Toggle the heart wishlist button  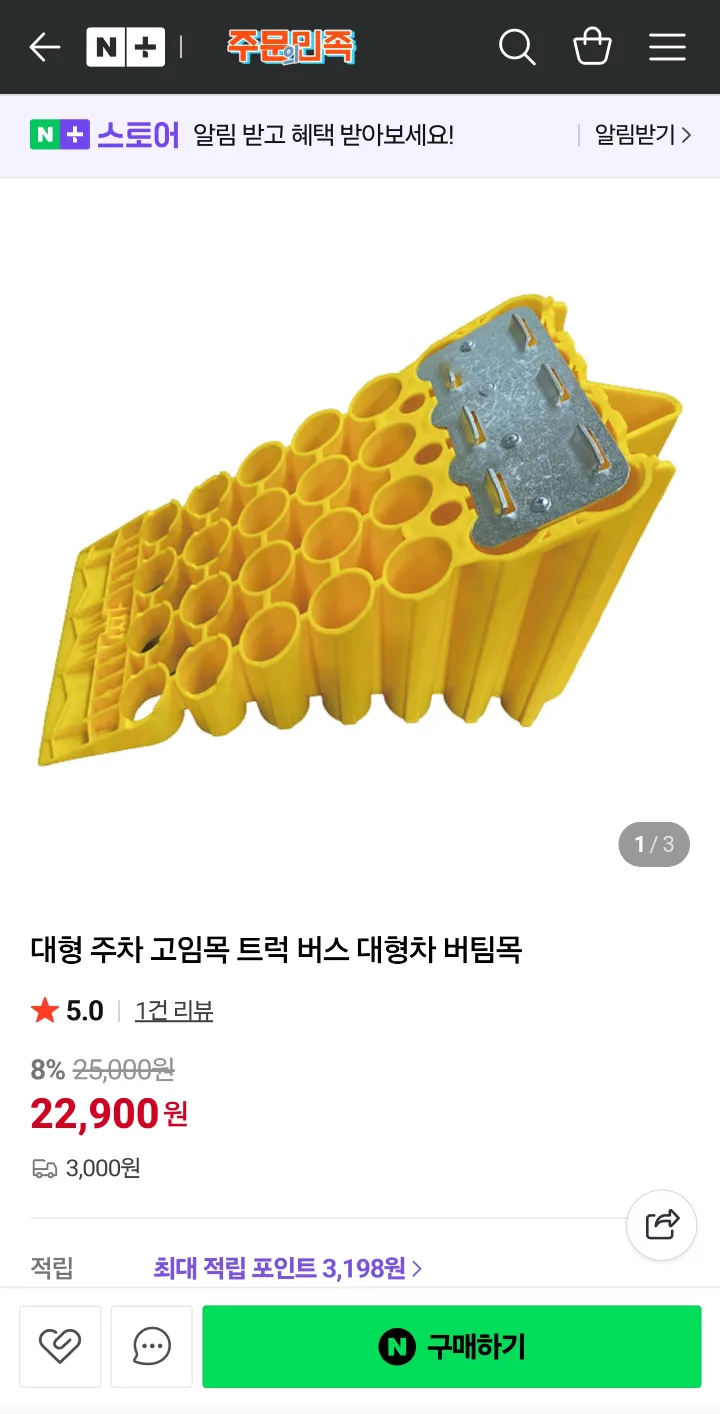pos(60,1346)
